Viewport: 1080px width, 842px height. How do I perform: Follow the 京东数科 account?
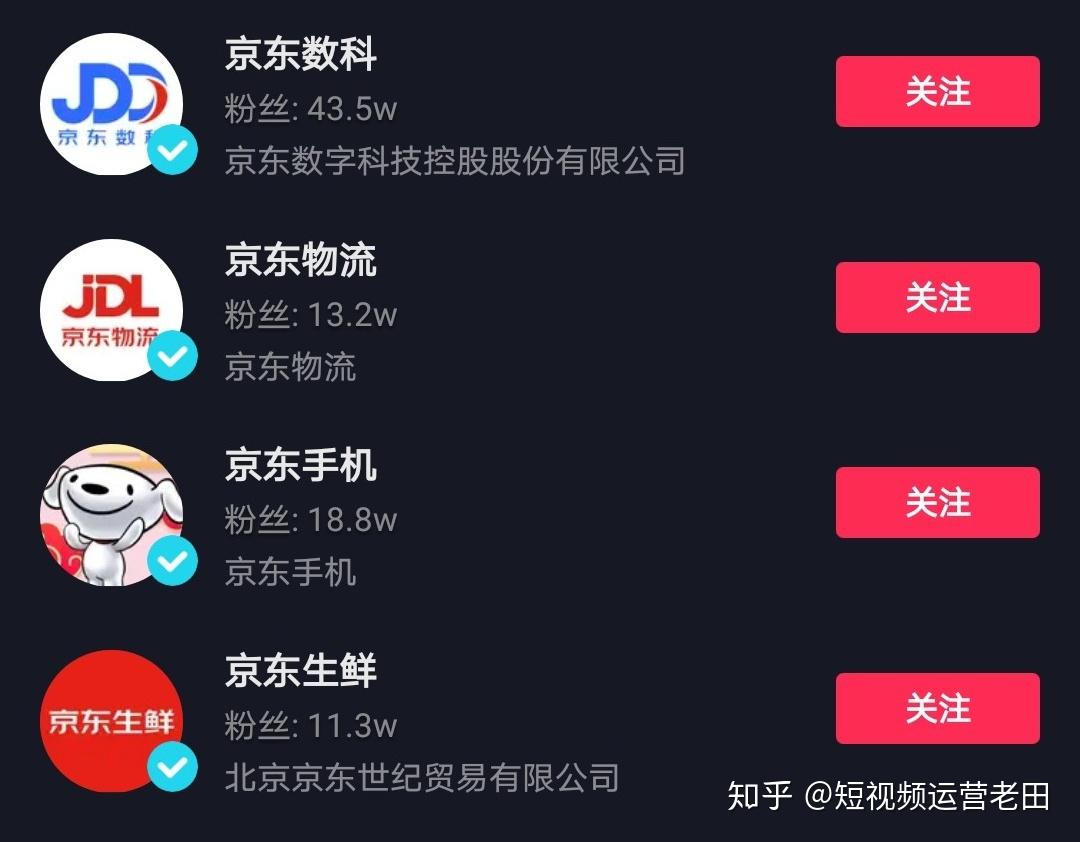(x=937, y=92)
